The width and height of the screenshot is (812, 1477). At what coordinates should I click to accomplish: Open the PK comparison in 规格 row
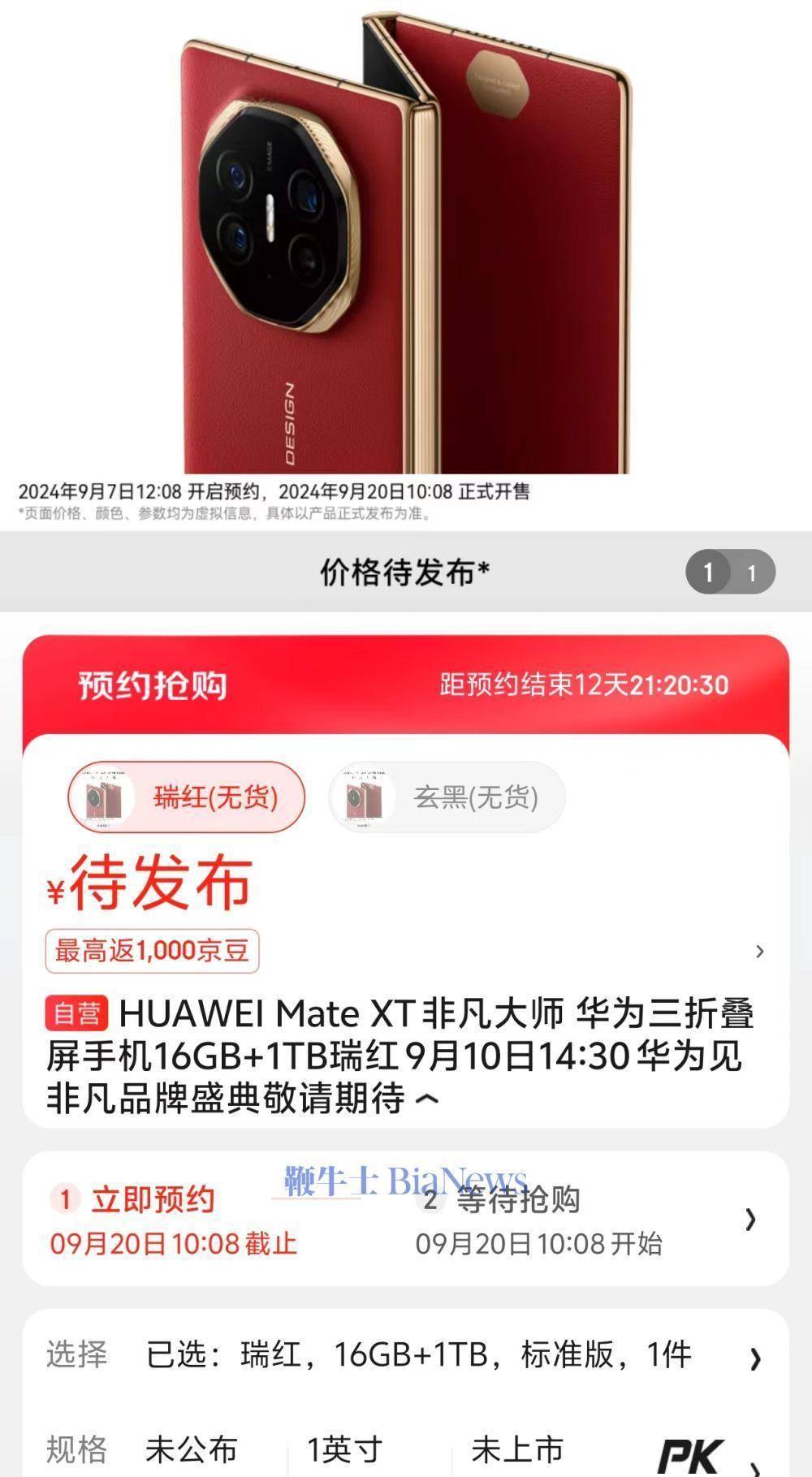(690, 1453)
